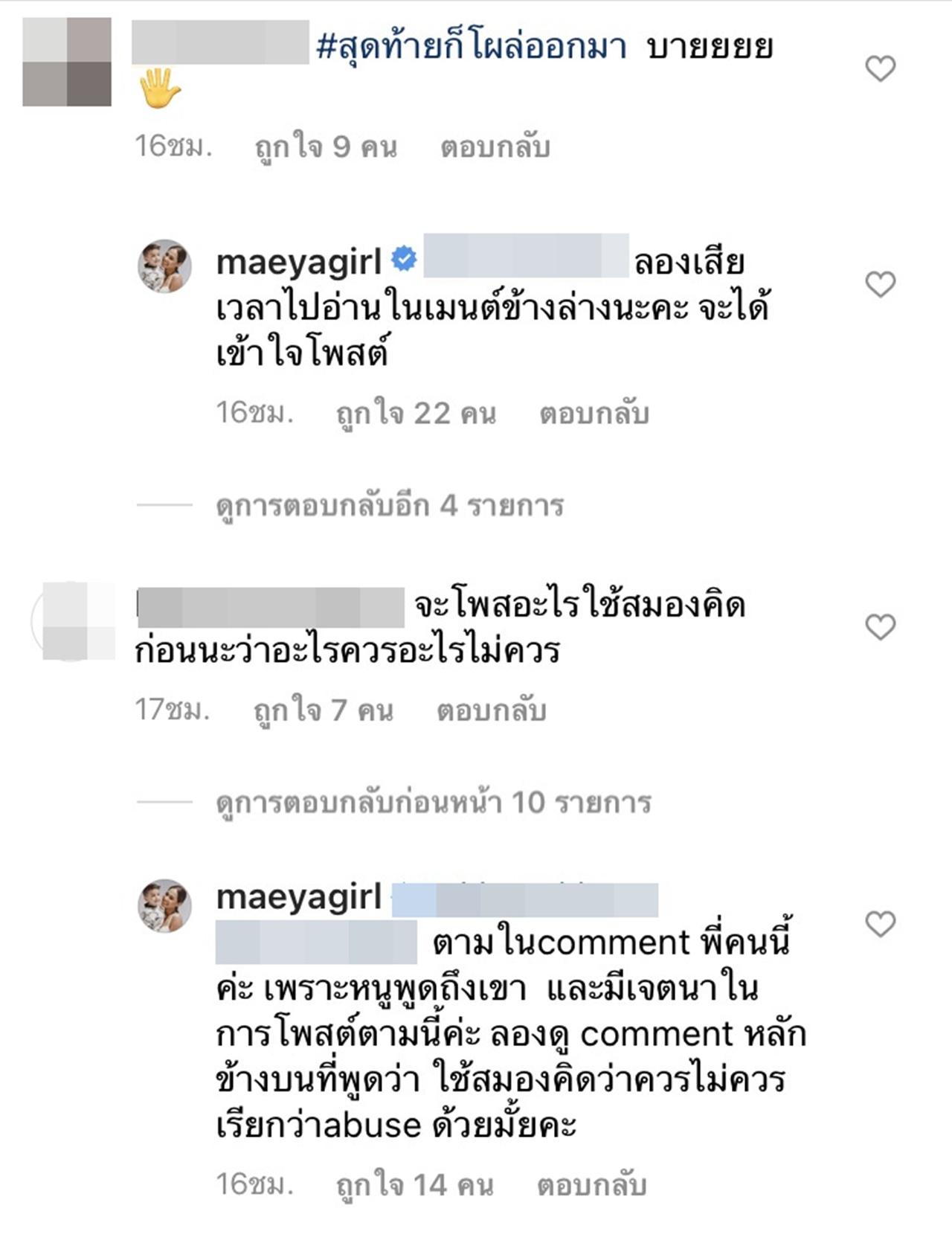Screen dimensions: 952x1249
Task: Expand ดูการตอบกลับก่อนหน้า 10 รายการ replies
Action: click(434, 803)
